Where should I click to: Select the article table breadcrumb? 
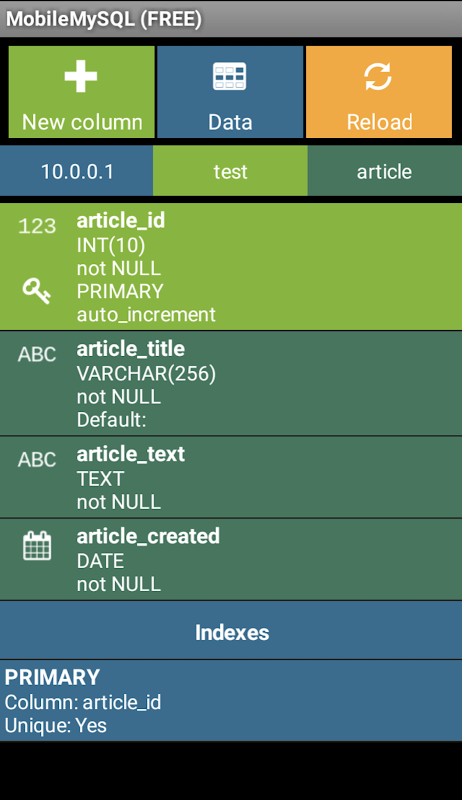(384, 171)
